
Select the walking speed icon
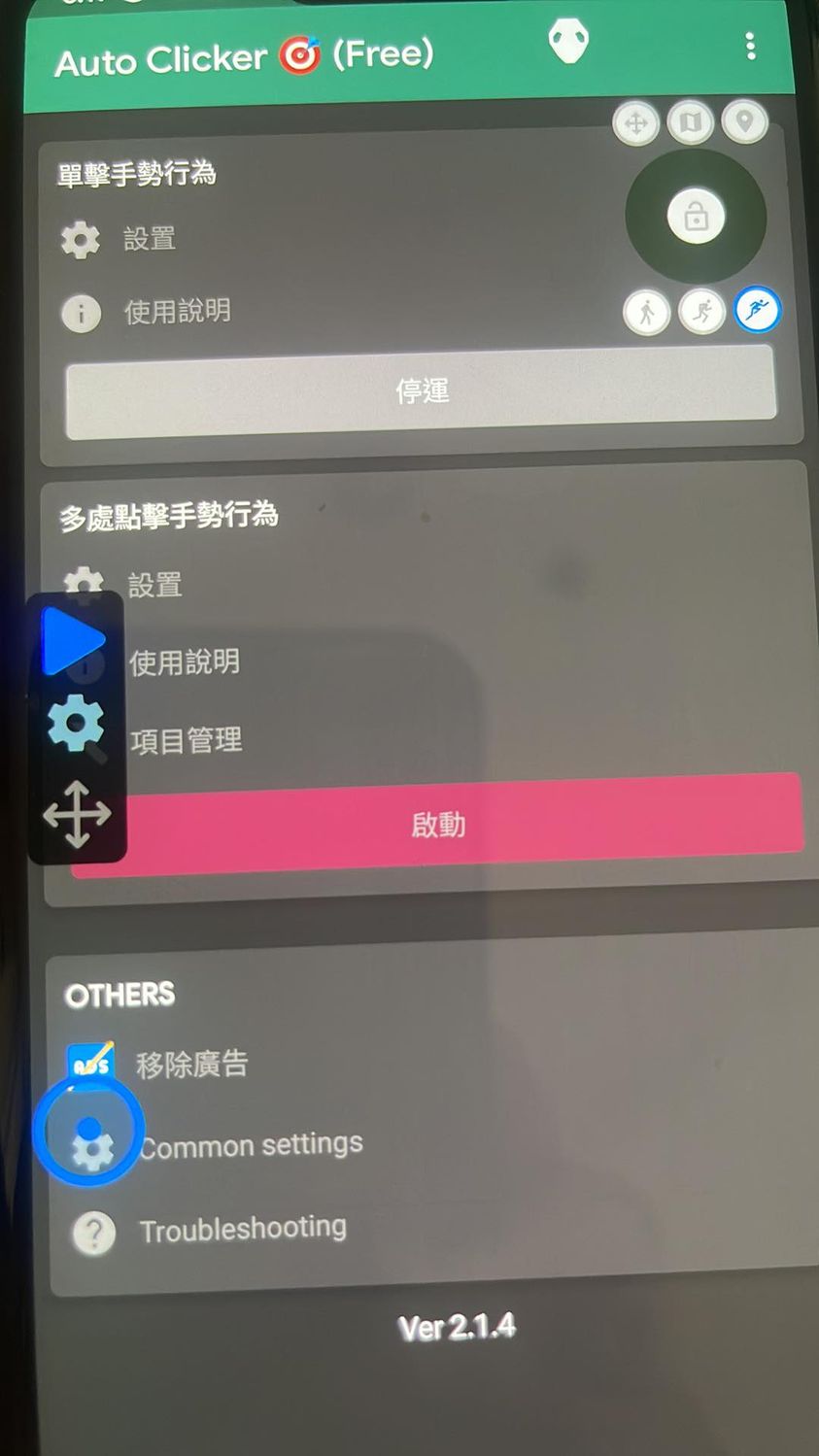click(646, 313)
